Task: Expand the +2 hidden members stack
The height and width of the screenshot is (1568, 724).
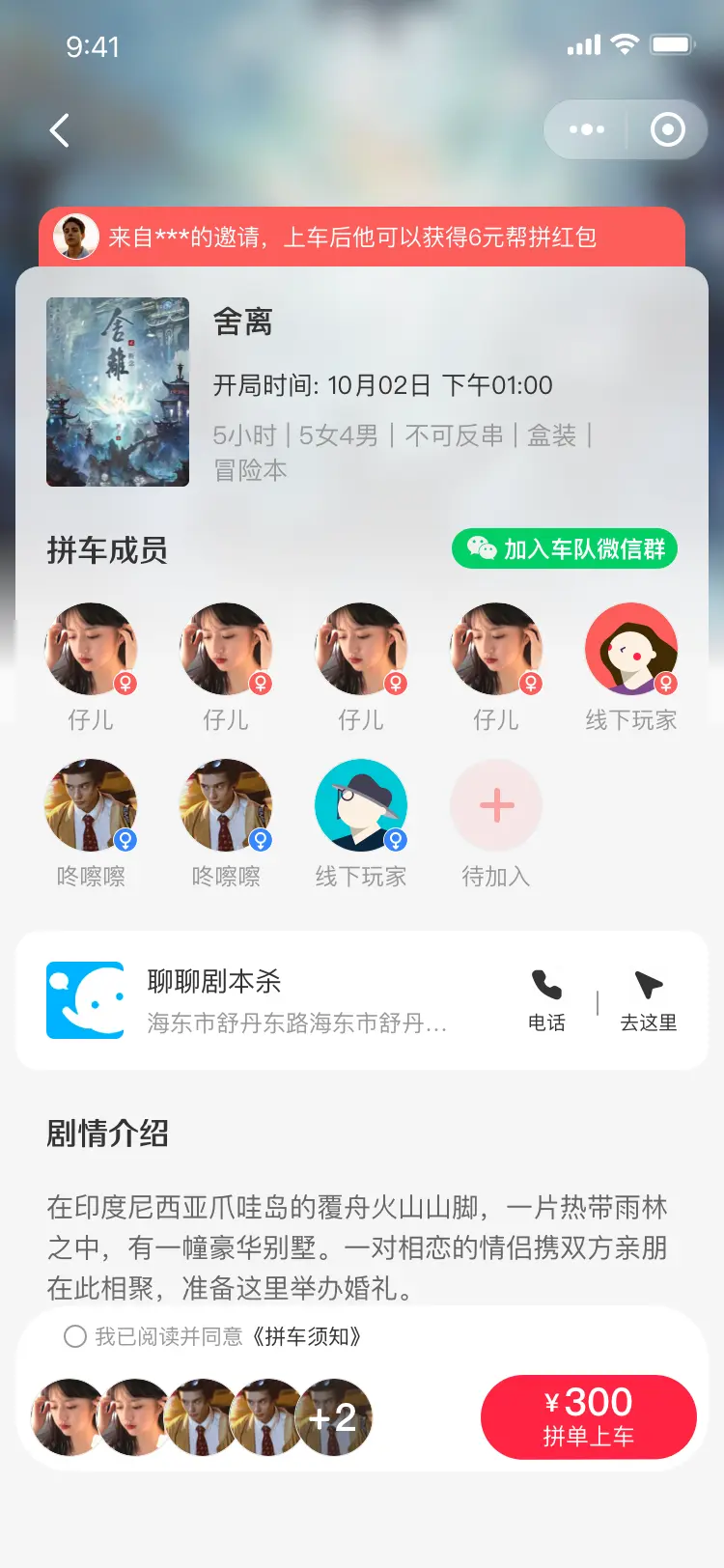Action: [x=333, y=1416]
